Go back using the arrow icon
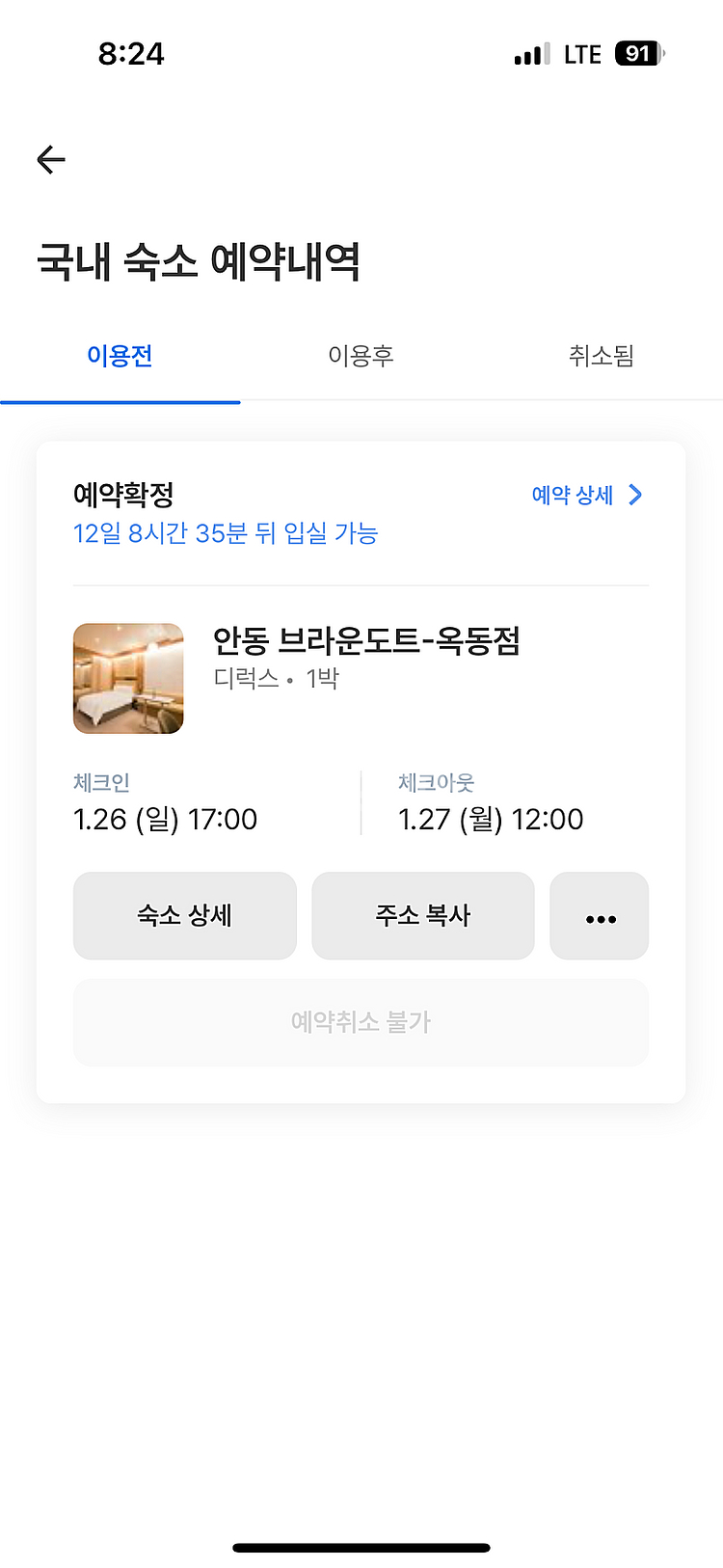Viewport: 723px width, 1568px height. tap(51, 159)
